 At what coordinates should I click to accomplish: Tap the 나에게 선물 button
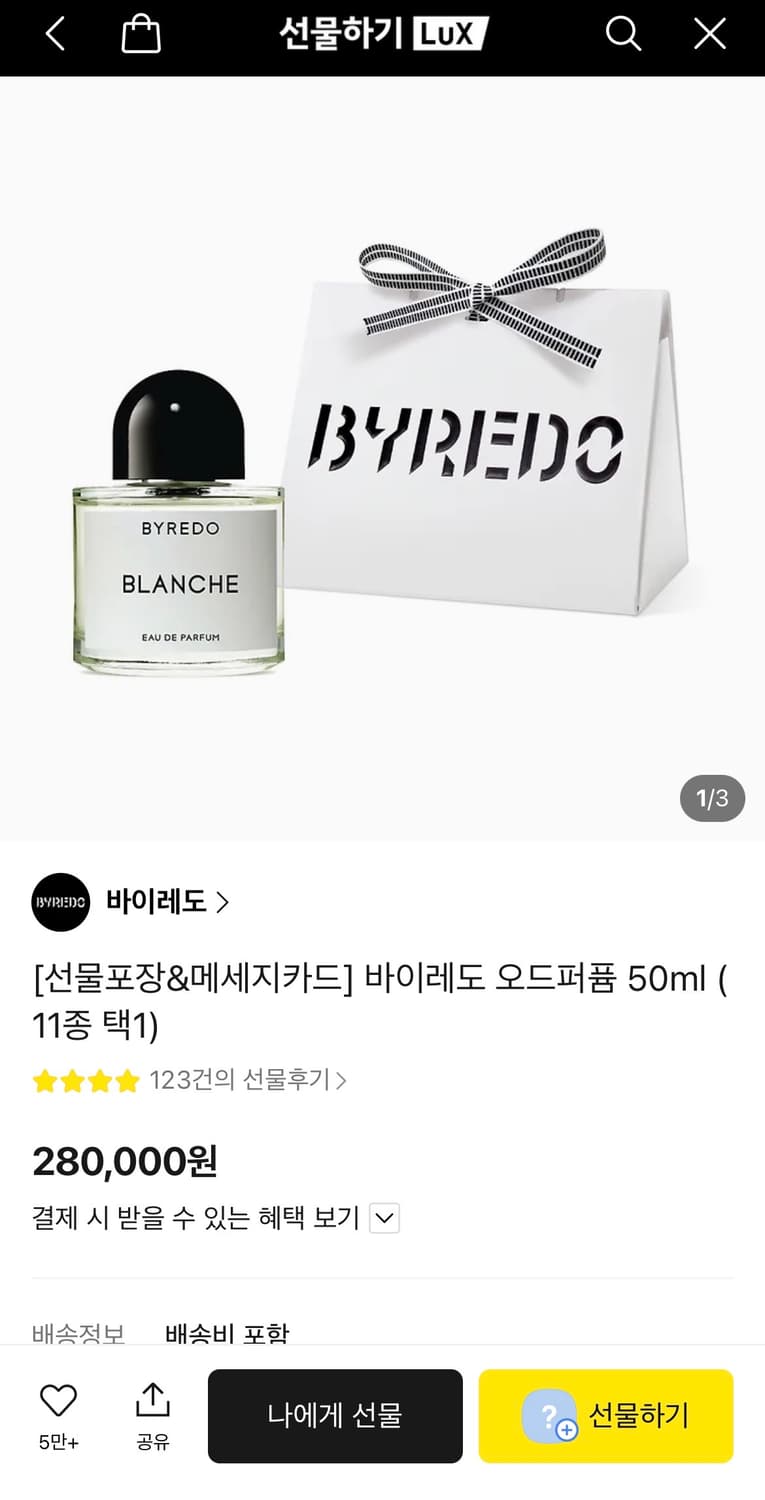pos(335,1416)
